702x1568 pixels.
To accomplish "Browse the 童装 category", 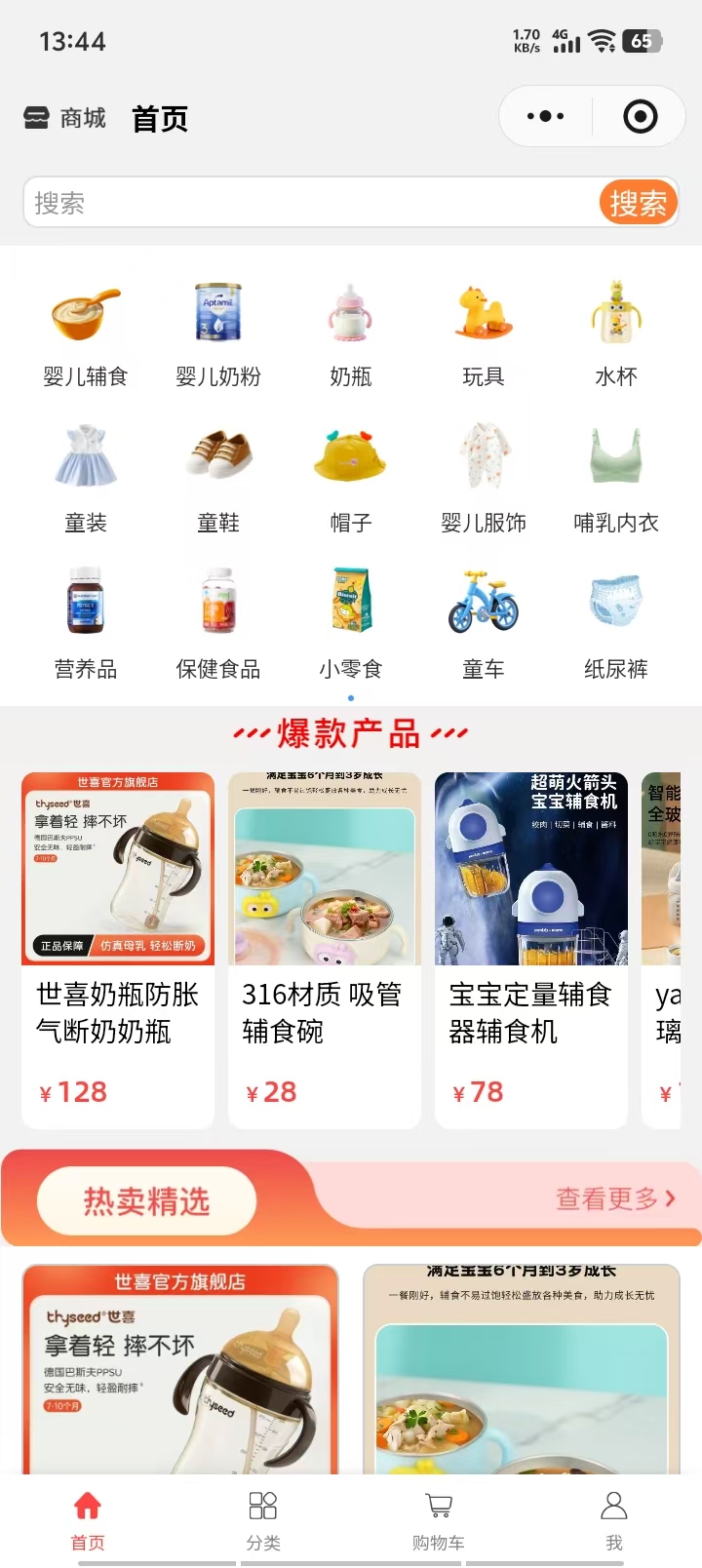I will coord(86,480).
